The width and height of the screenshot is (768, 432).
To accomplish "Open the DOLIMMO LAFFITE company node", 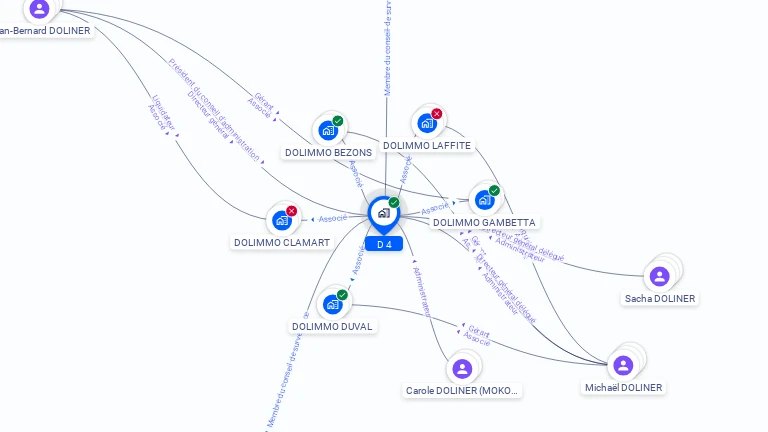I will click(427, 123).
